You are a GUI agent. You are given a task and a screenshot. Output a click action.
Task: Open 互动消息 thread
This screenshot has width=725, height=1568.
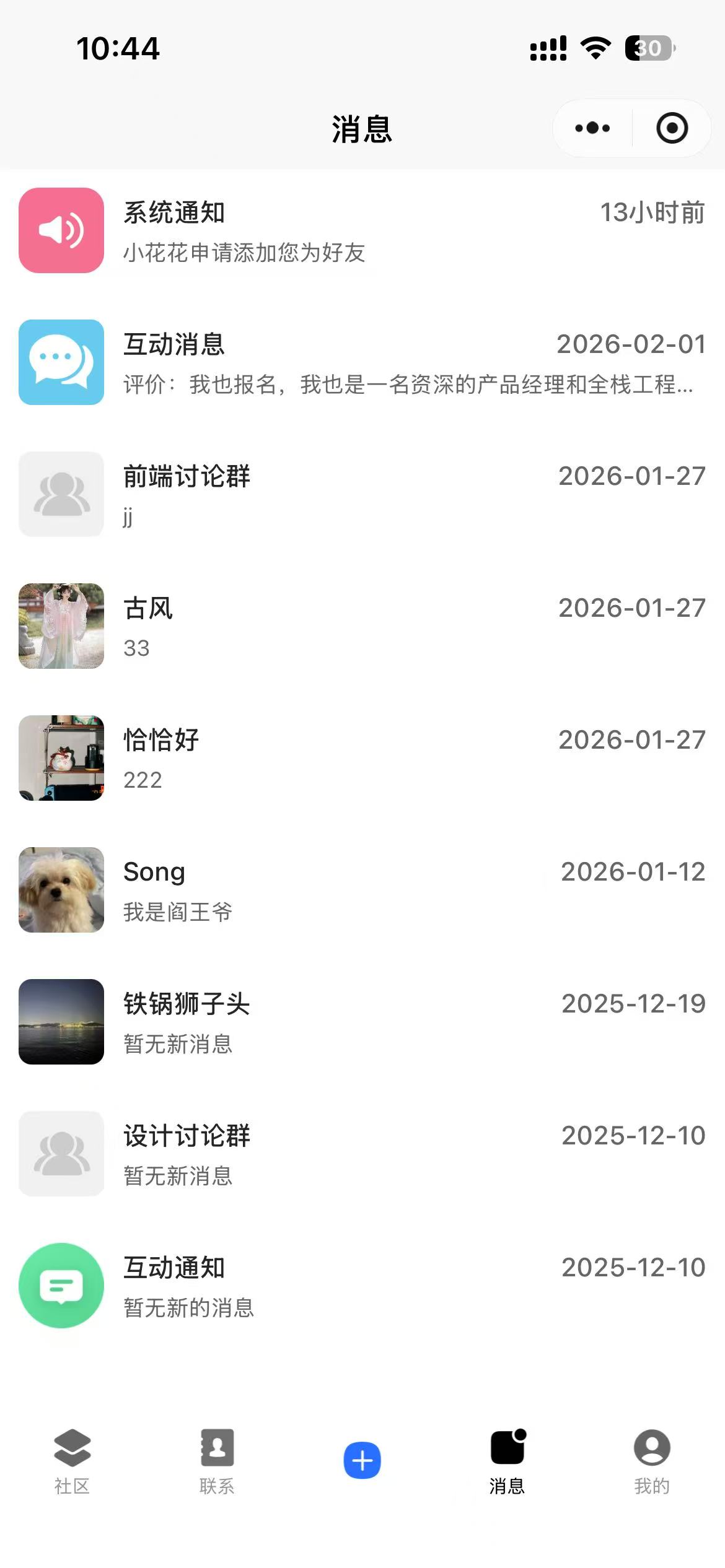point(362,363)
